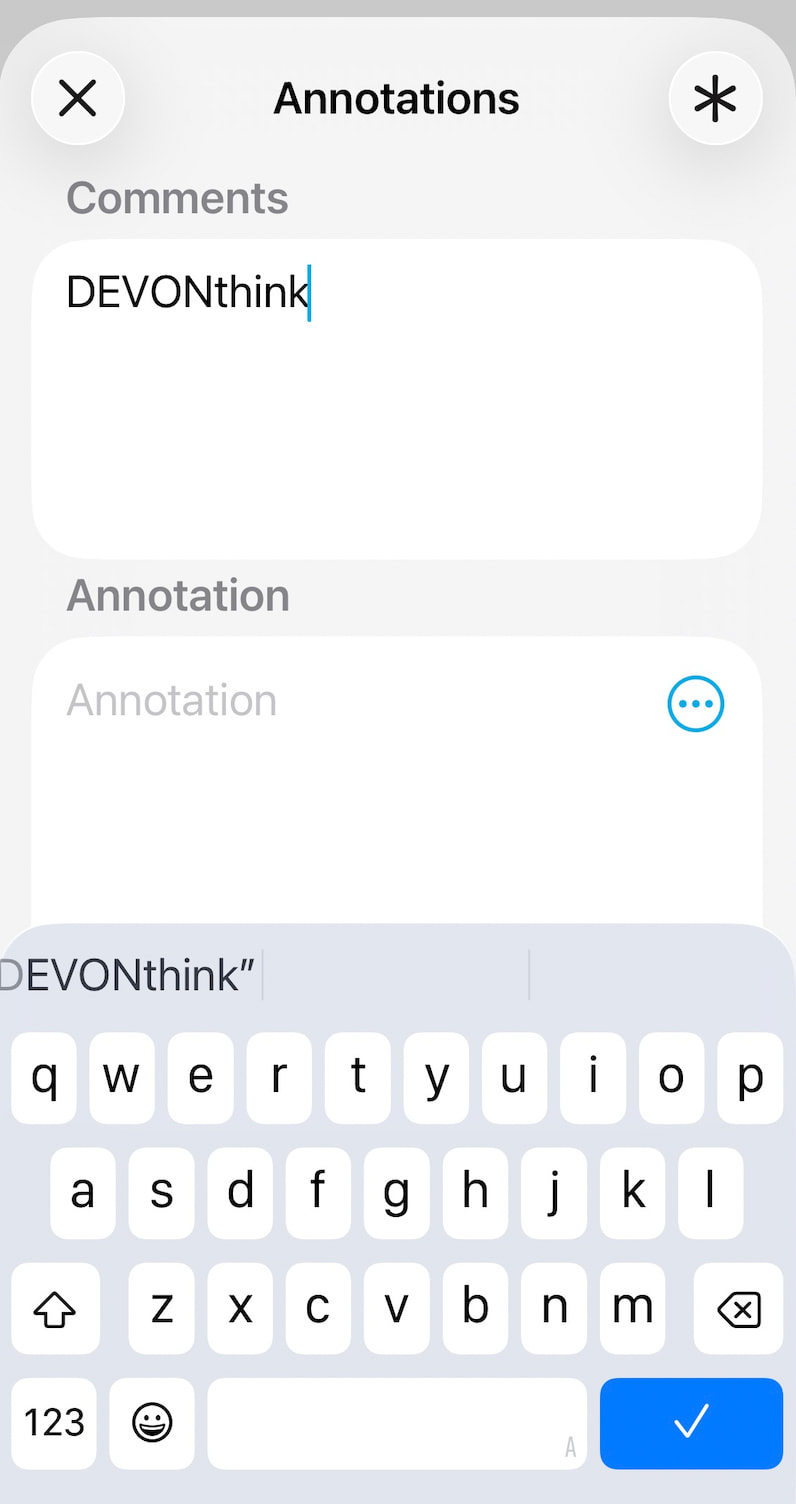
Task: Switch keyboard to numbers with 123
Action: (x=54, y=1422)
